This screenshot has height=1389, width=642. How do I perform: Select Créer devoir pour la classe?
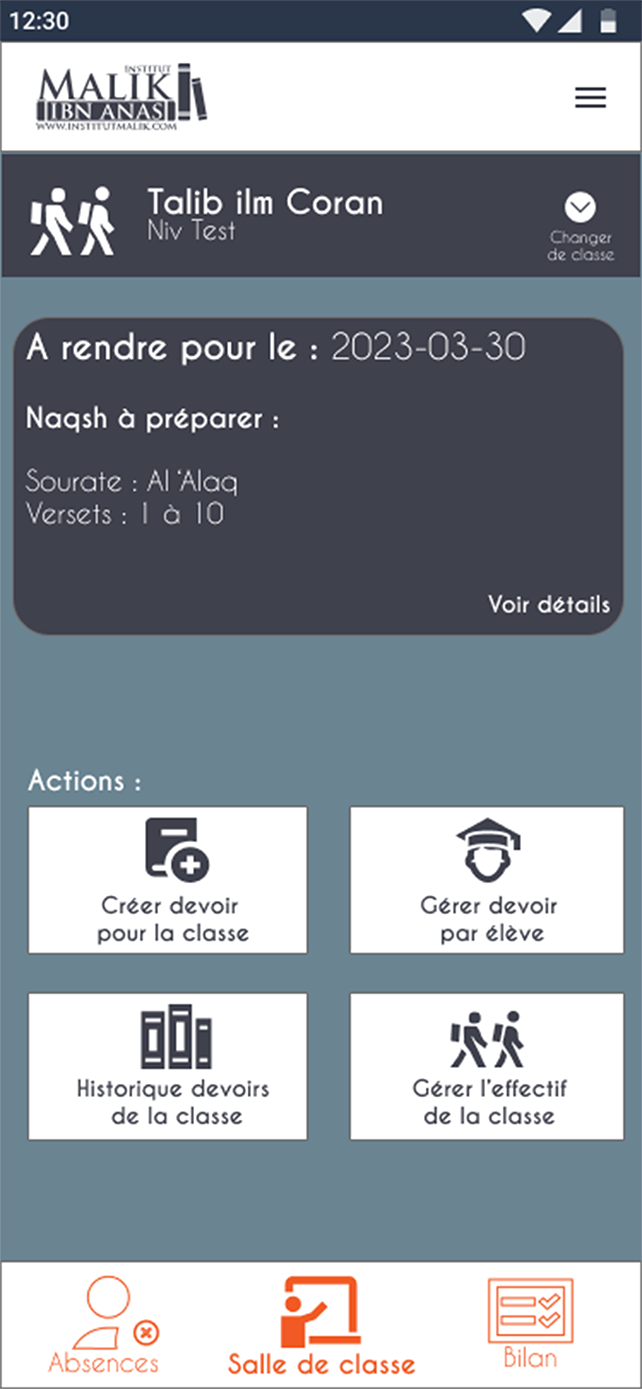click(x=168, y=880)
